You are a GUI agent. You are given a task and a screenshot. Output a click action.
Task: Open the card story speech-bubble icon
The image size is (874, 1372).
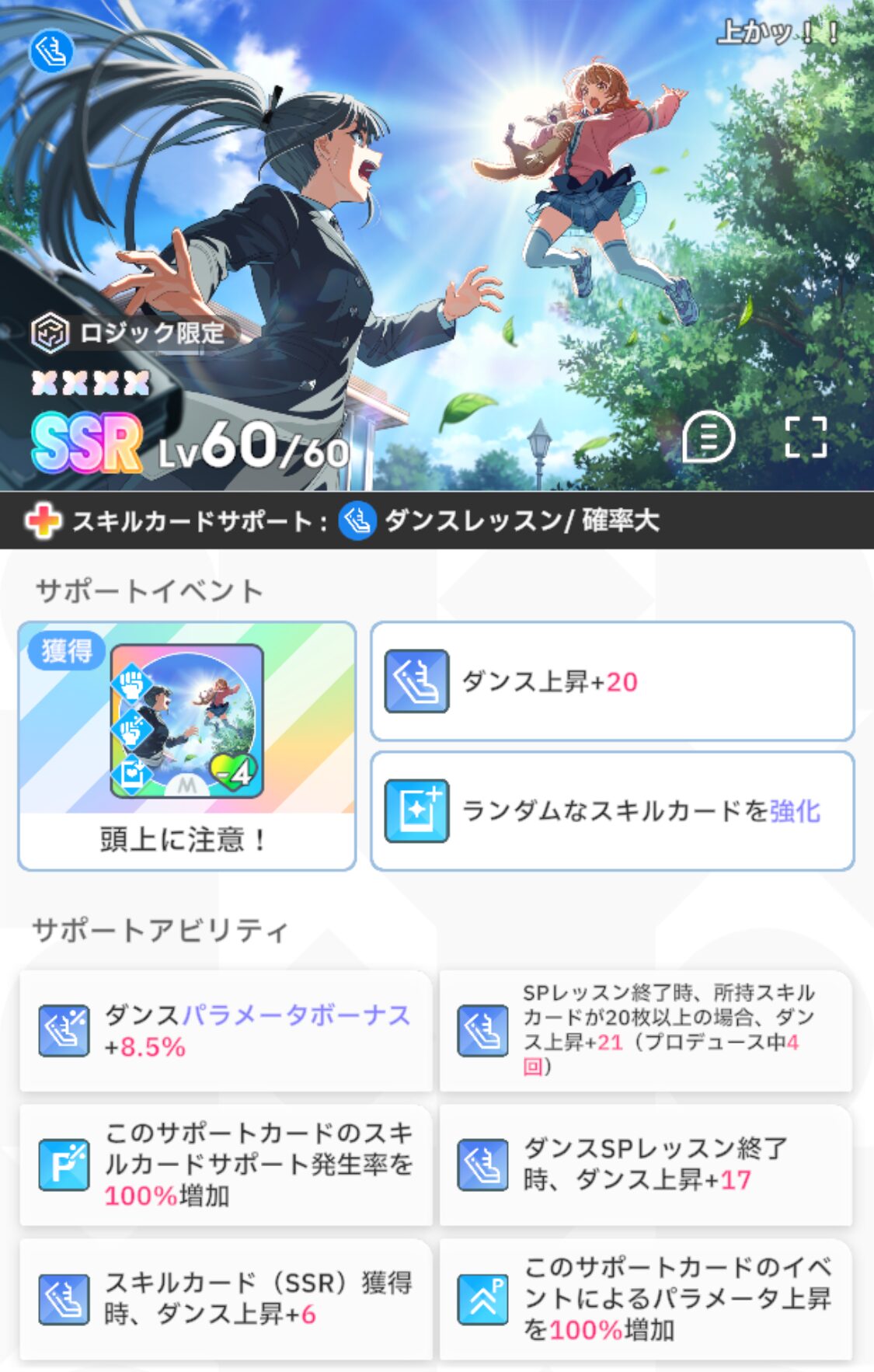(x=708, y=437)
